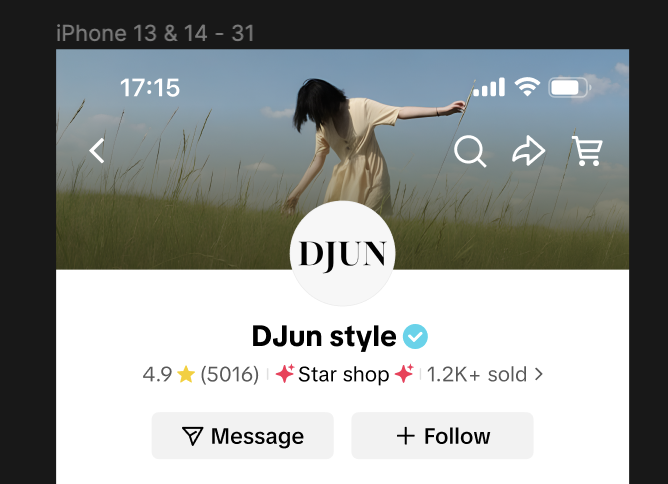Viewport: 668px width, 484px height.
Task: Open the shopping cart
Action: [x=587, y=151]
